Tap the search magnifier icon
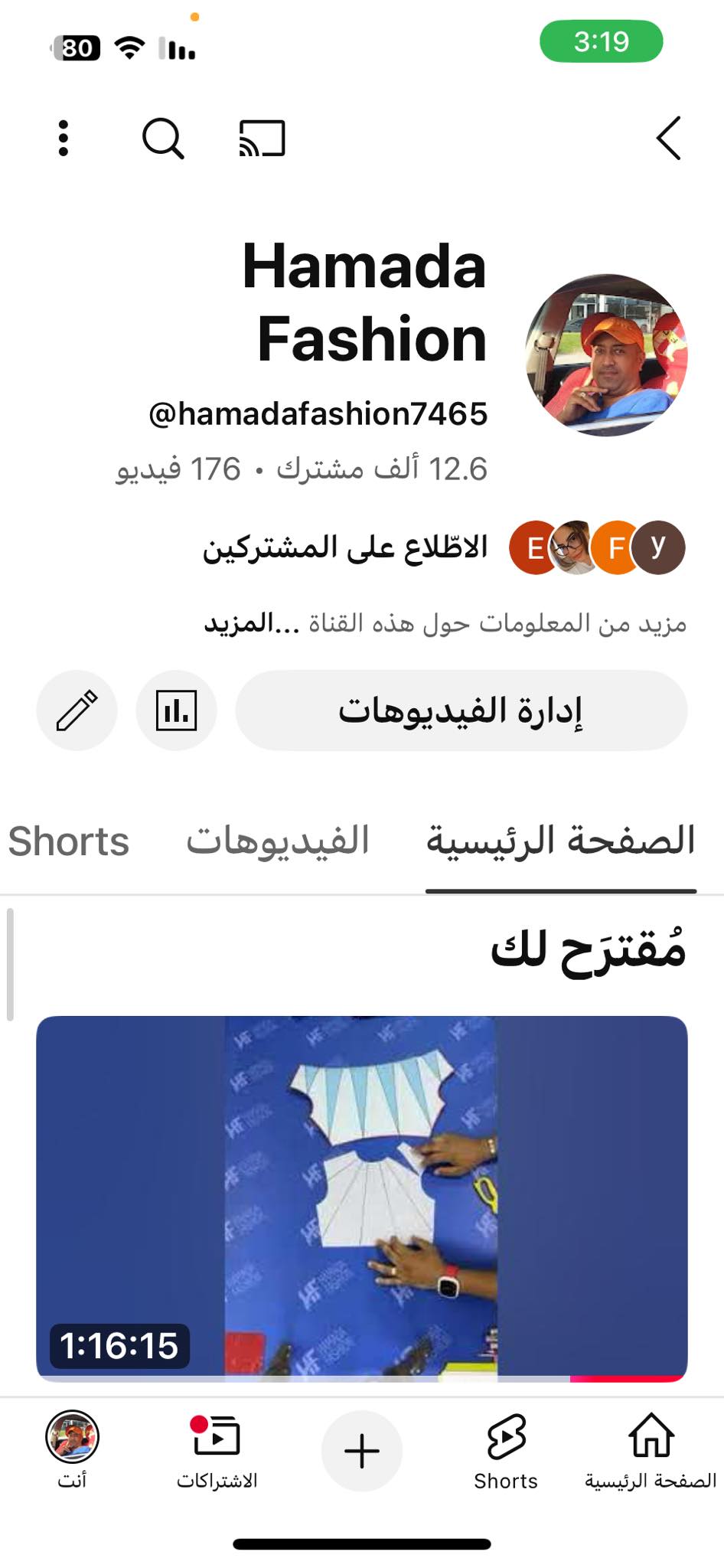This screenshot has width=724, height=1568. (163, 139)
